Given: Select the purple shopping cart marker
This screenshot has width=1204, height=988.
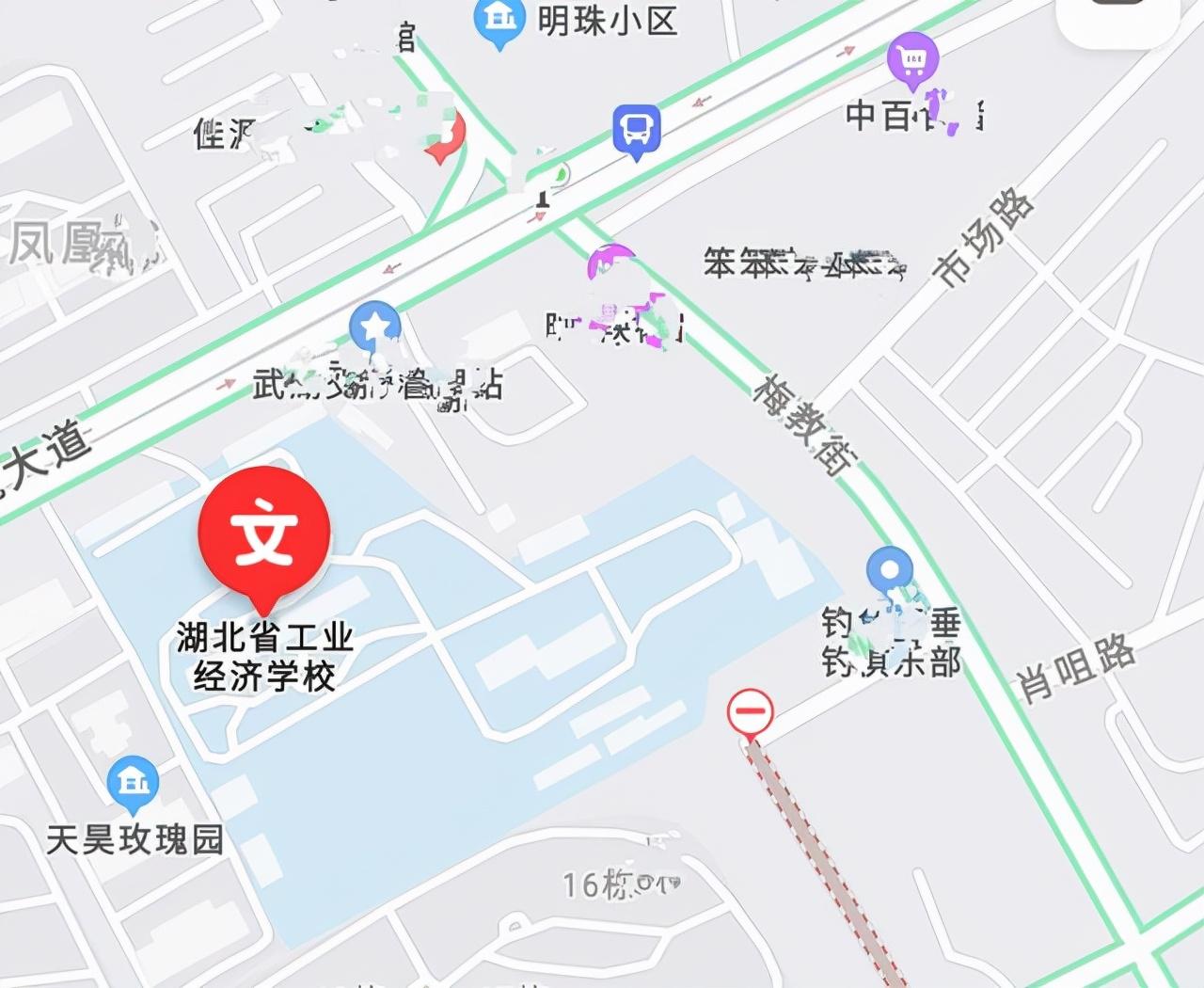Looking at the screenshot, I should pyautogui.click(x=911, y=60).
